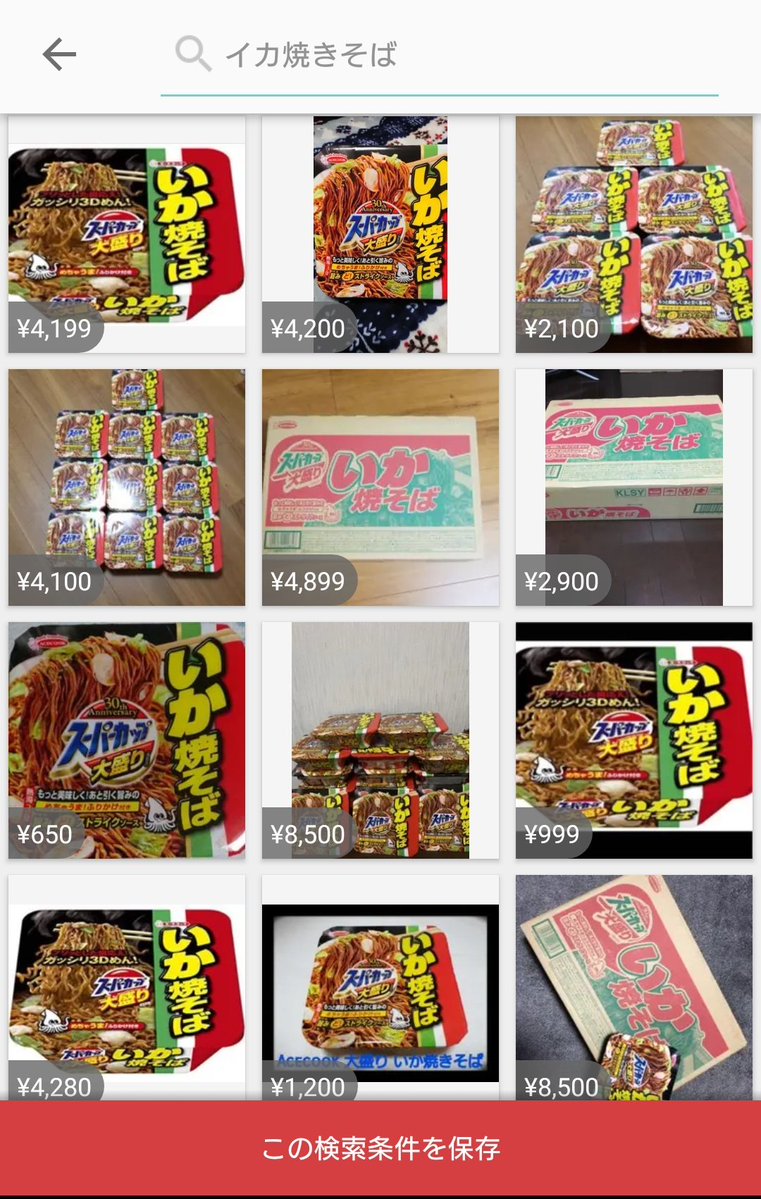This screenshot has height=1199, width=761.
Task: View the ¥4,280 item
Action: (127, 985)
